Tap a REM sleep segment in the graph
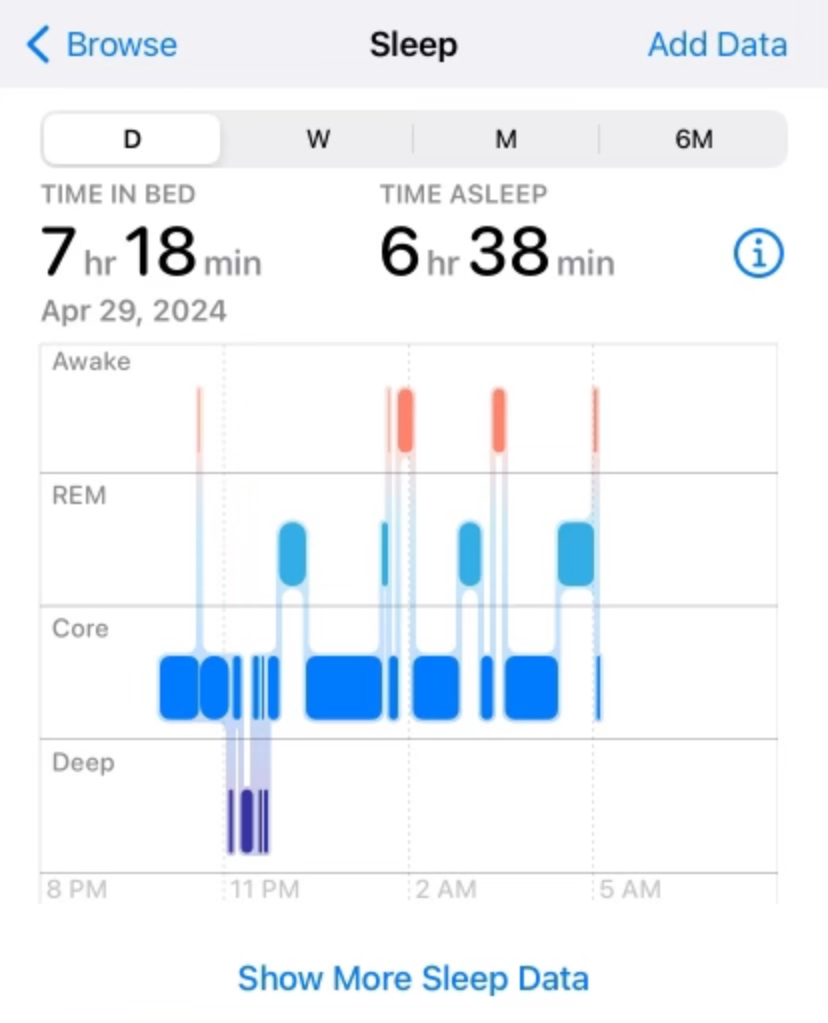 [293, 551]
